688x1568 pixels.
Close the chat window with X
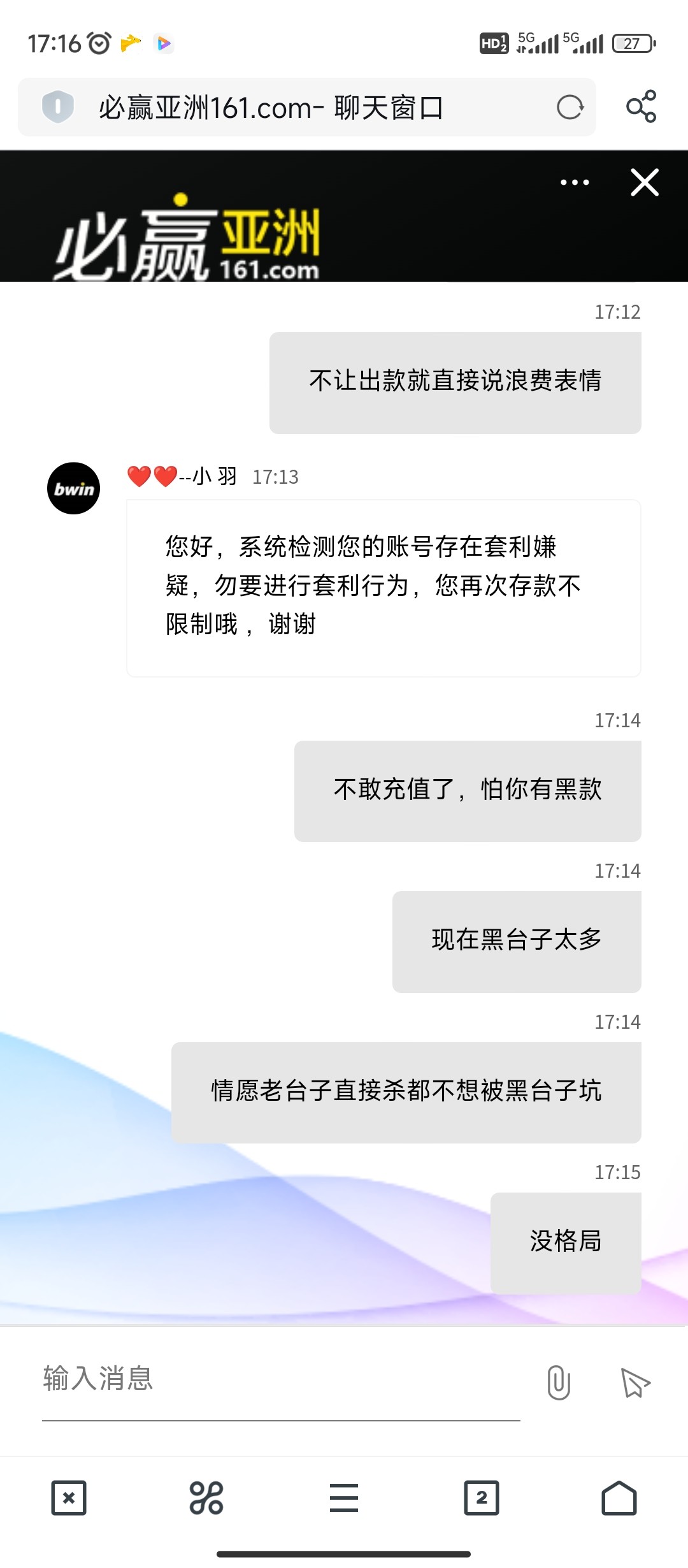click(644, 182)
